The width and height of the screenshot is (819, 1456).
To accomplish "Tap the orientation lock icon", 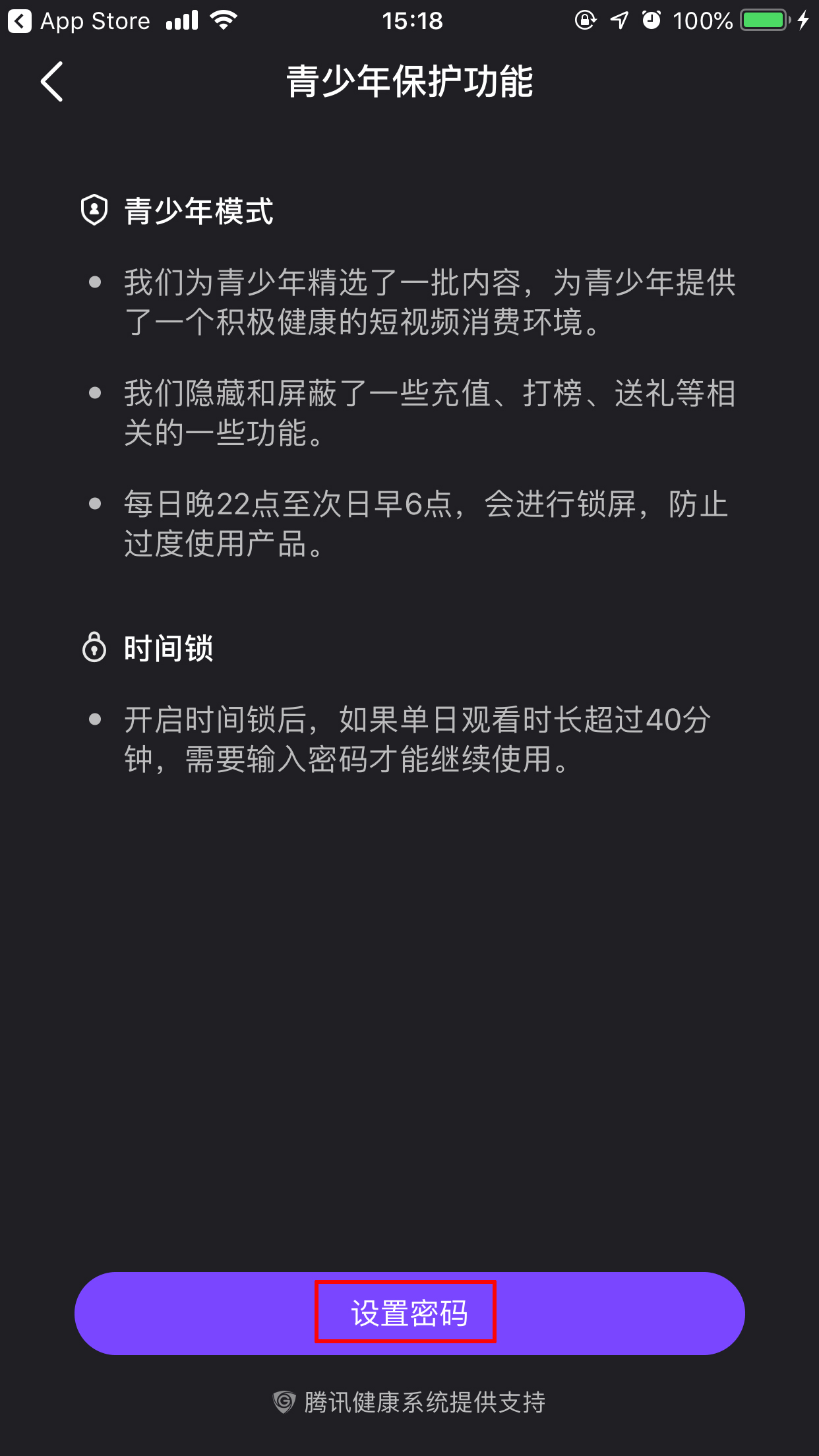I will 586,20.
